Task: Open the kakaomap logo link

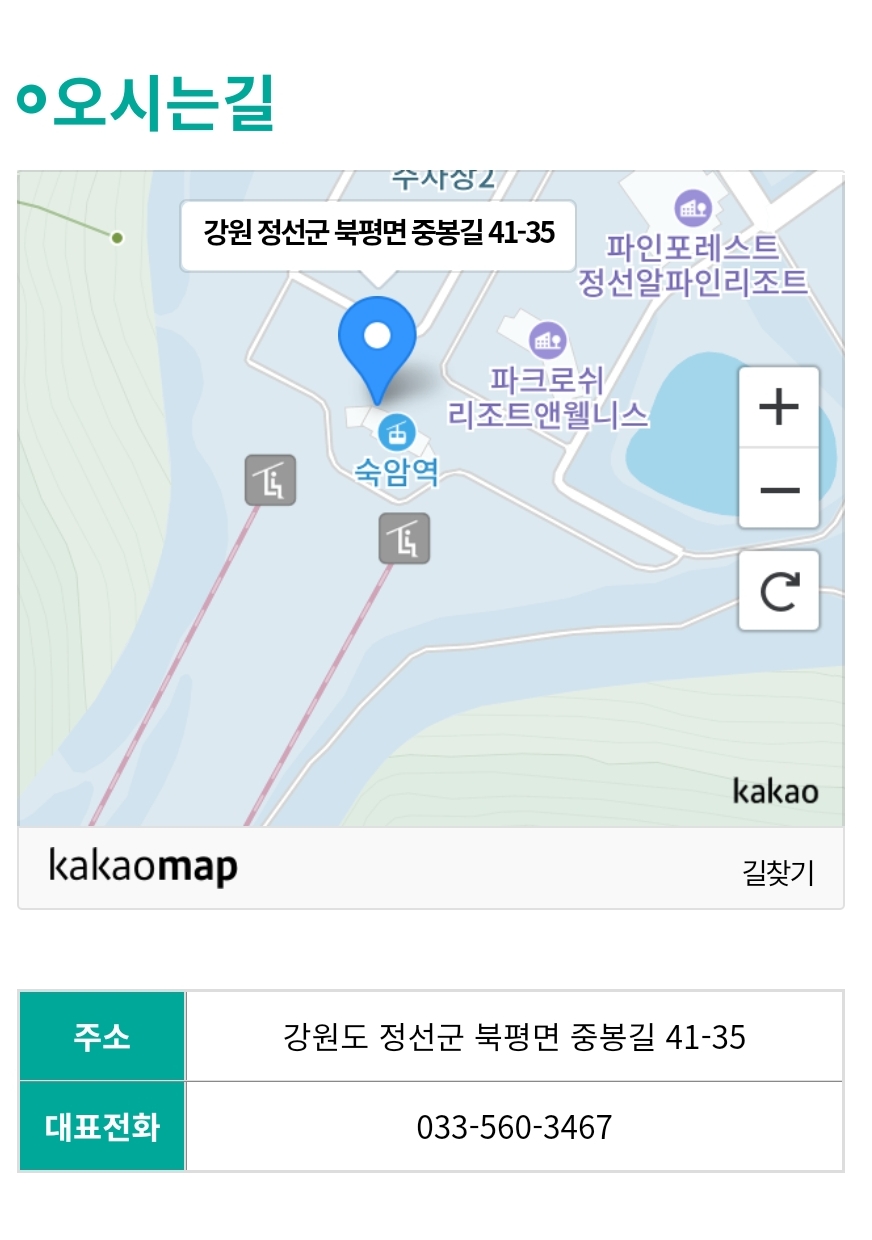Action: pyautogui.click(x=143, y=867)
